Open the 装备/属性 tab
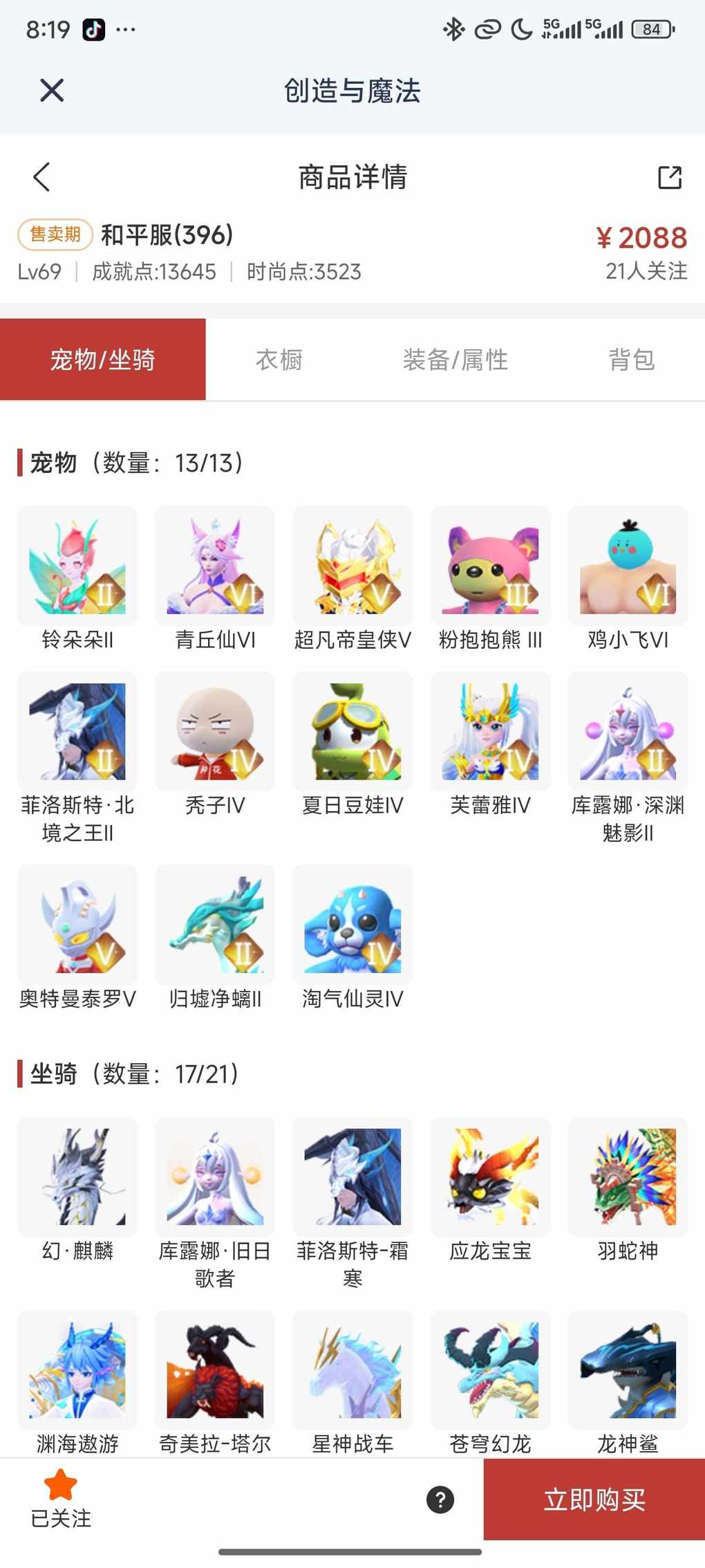The width and height of the screenshot is (705, 1568). pyautogui.click(x=455, y=360)
